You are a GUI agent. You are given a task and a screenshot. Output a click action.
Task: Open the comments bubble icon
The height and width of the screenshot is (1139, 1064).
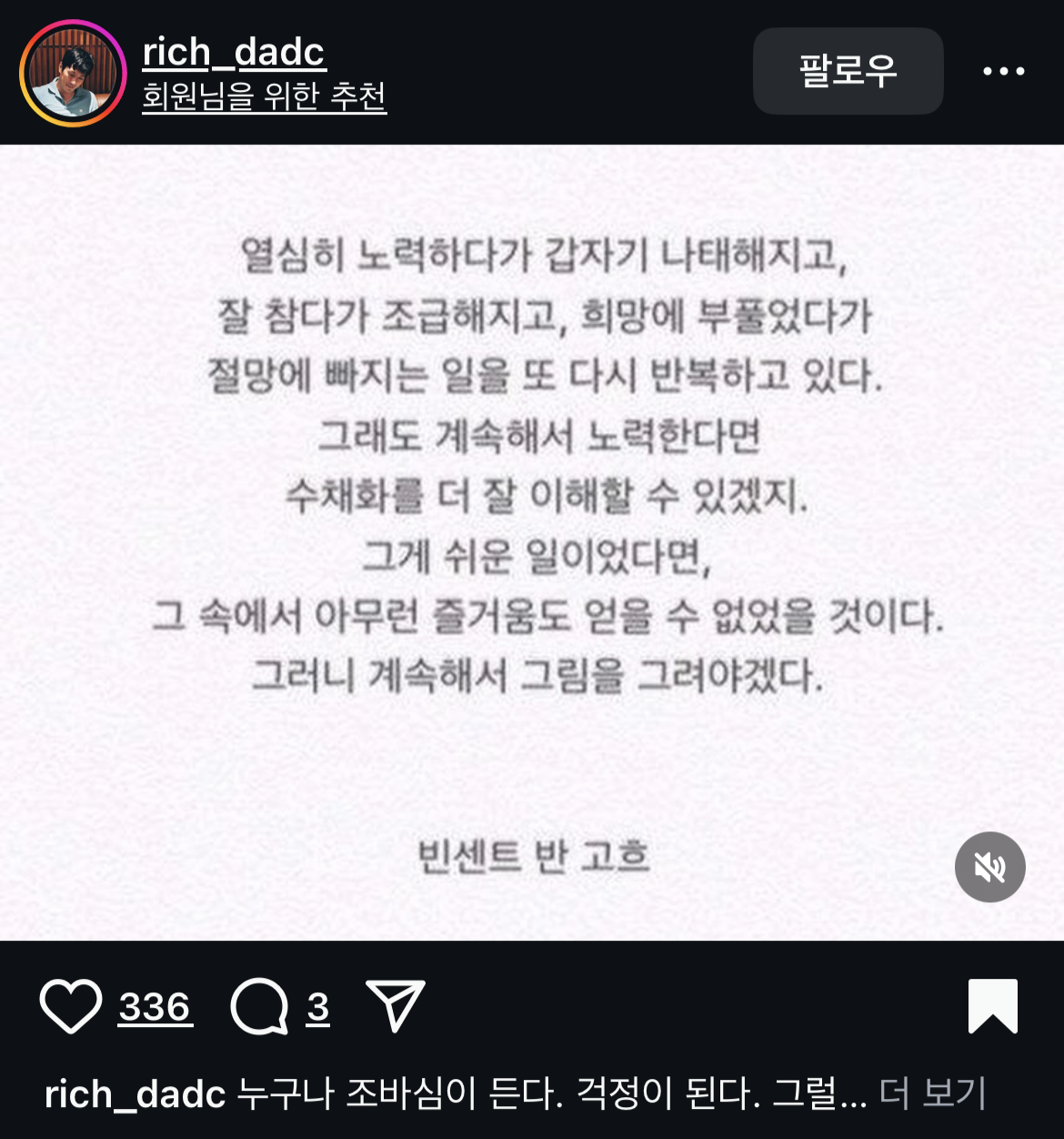259,1007
